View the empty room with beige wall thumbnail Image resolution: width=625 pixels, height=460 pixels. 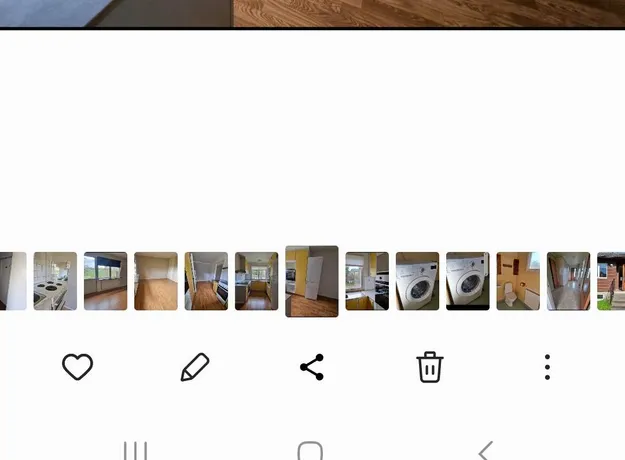point(156,281)
